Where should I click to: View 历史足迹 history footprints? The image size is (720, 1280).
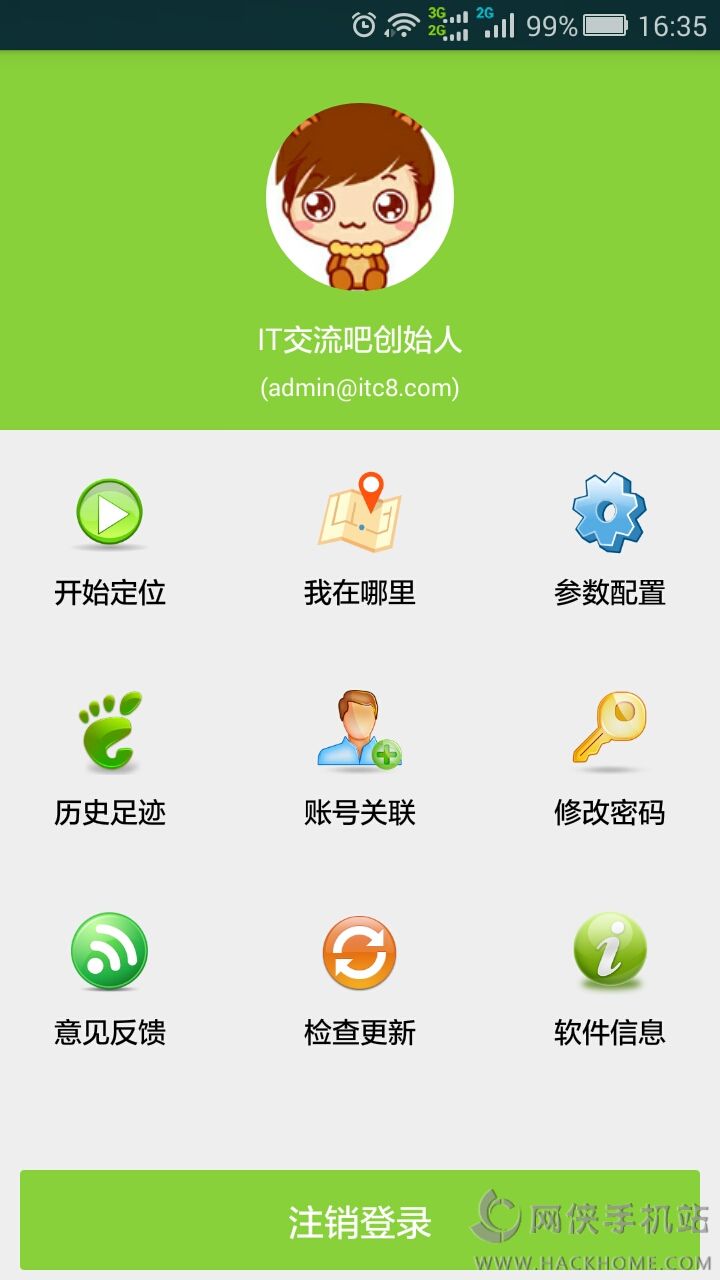[x=110, y=760]
